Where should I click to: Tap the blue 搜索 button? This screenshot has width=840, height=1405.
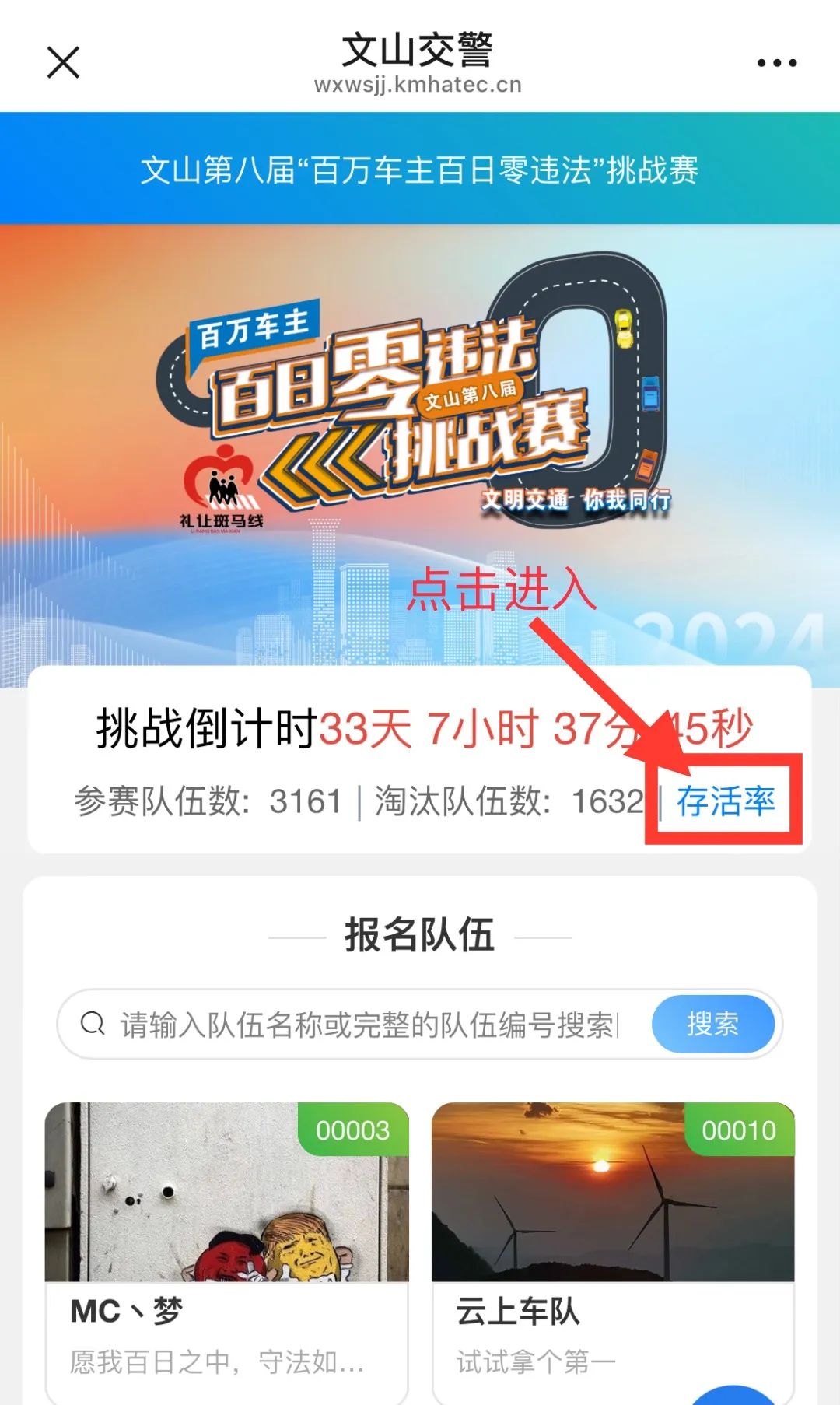(x=712, y=1024)
